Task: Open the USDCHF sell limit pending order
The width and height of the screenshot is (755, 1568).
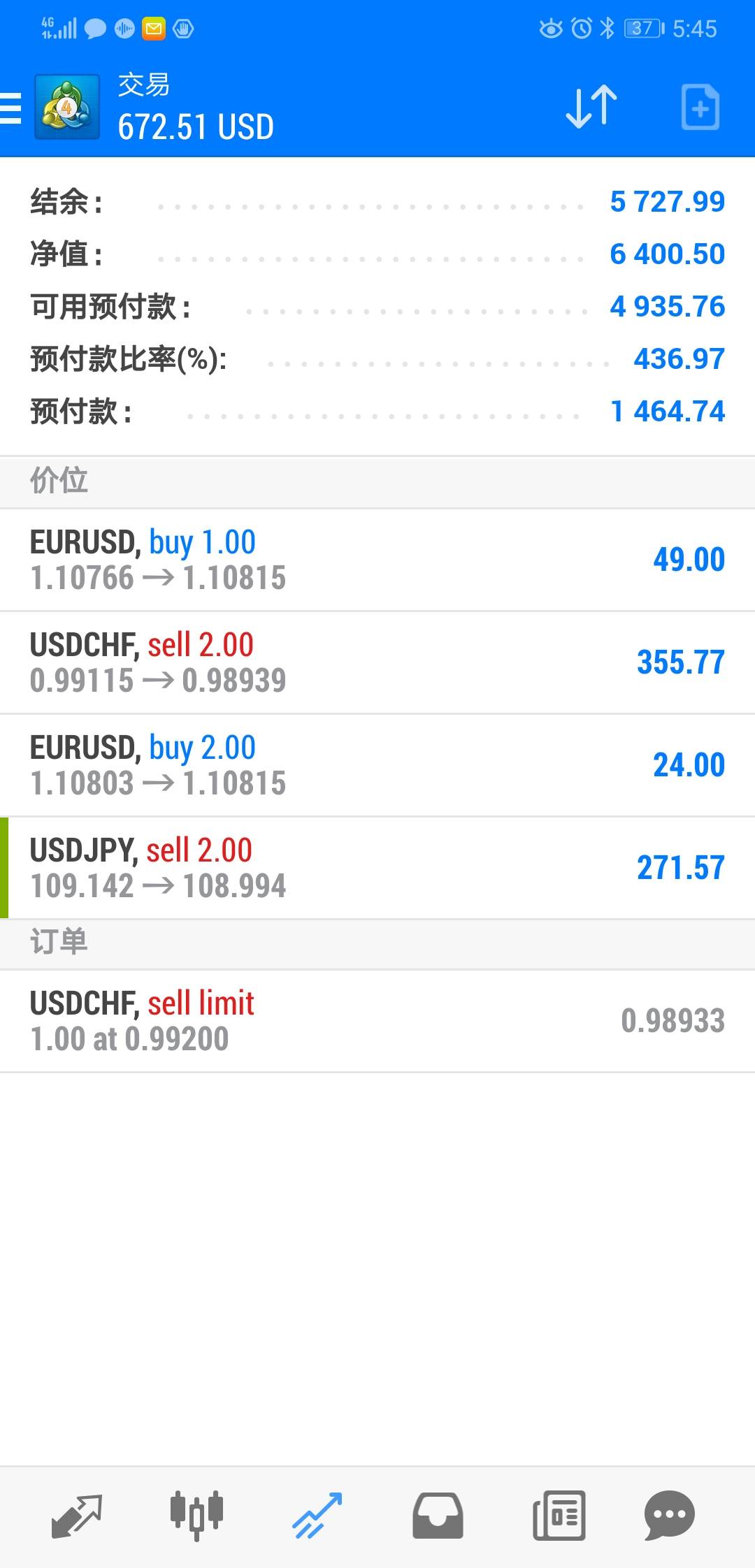Action: point(377,1021)
